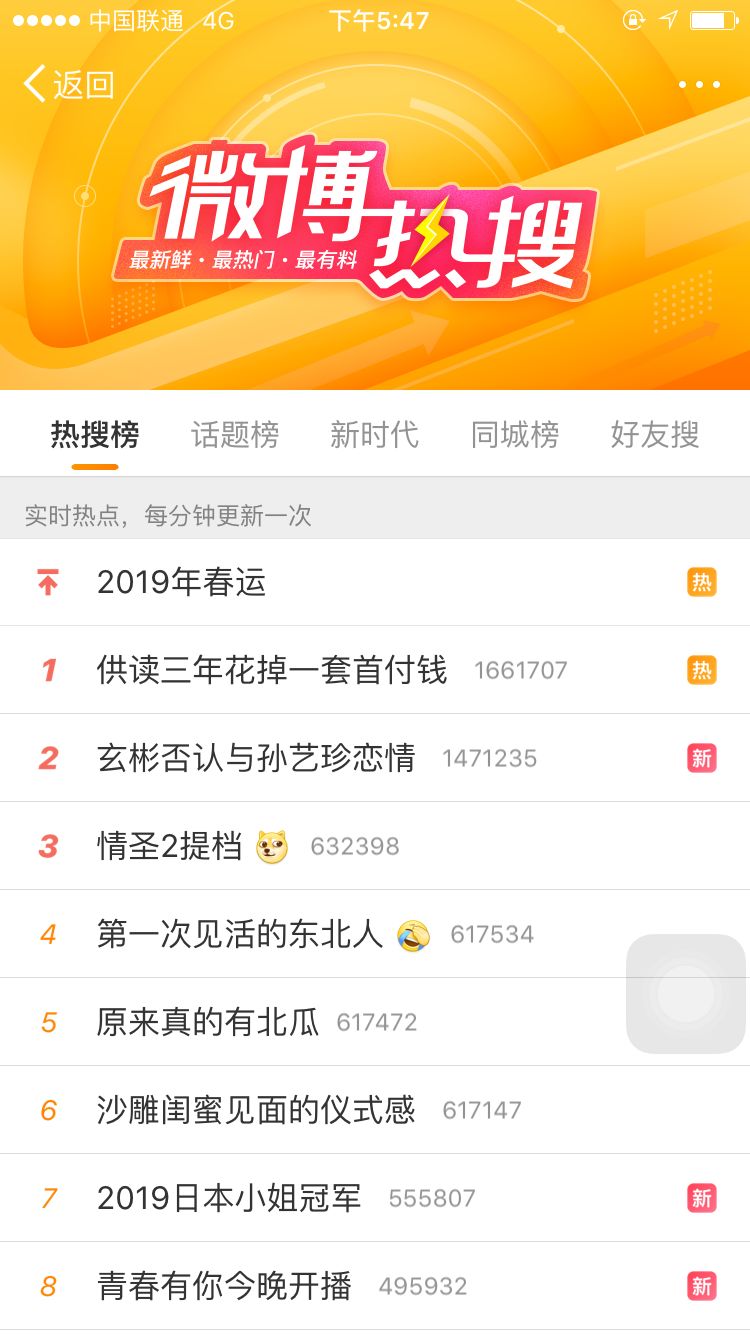The height and width of the screenshot is (1334, 750).
Task: Open the 同城榜 tab
Action: (515, 435)
